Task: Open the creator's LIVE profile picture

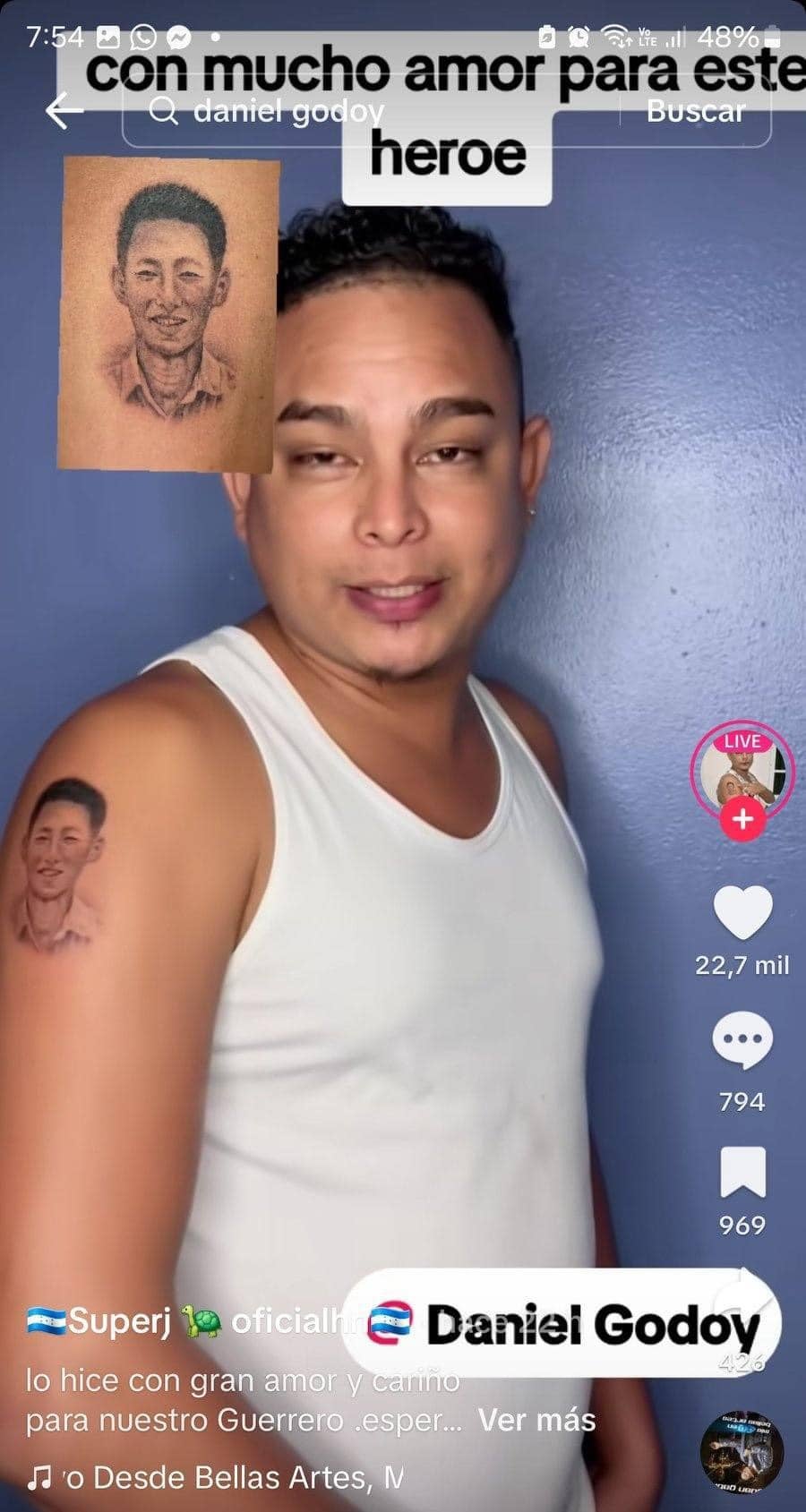Action: (x=742, y=773)
